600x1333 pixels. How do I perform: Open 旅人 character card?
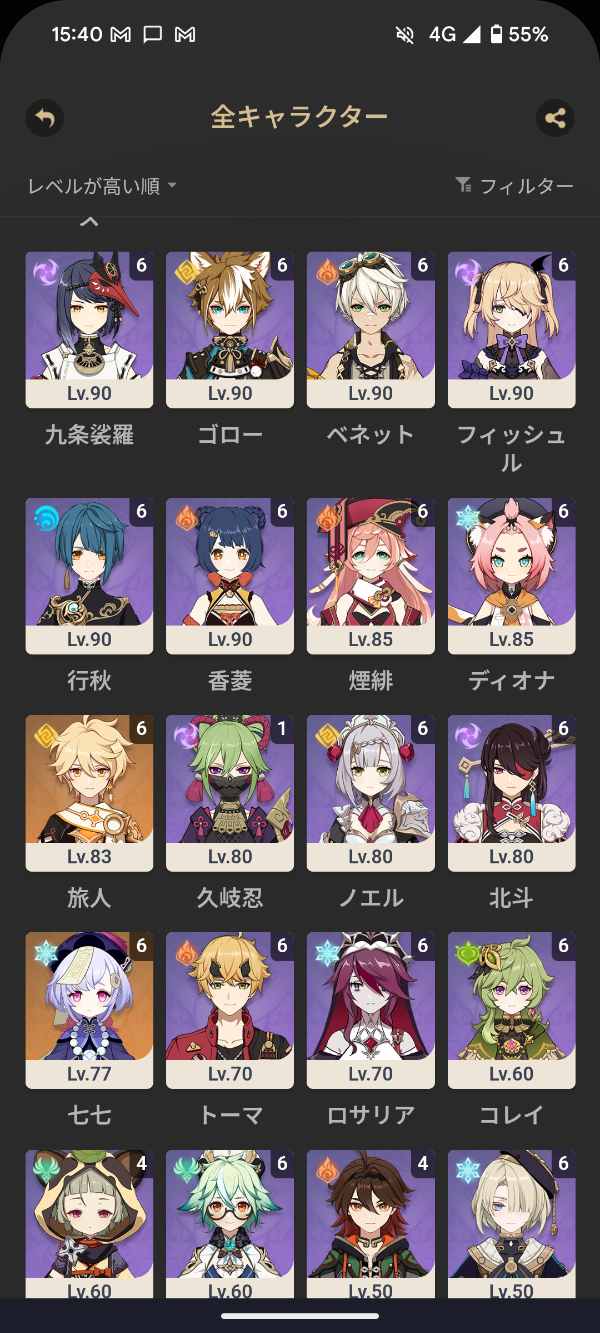89,793
